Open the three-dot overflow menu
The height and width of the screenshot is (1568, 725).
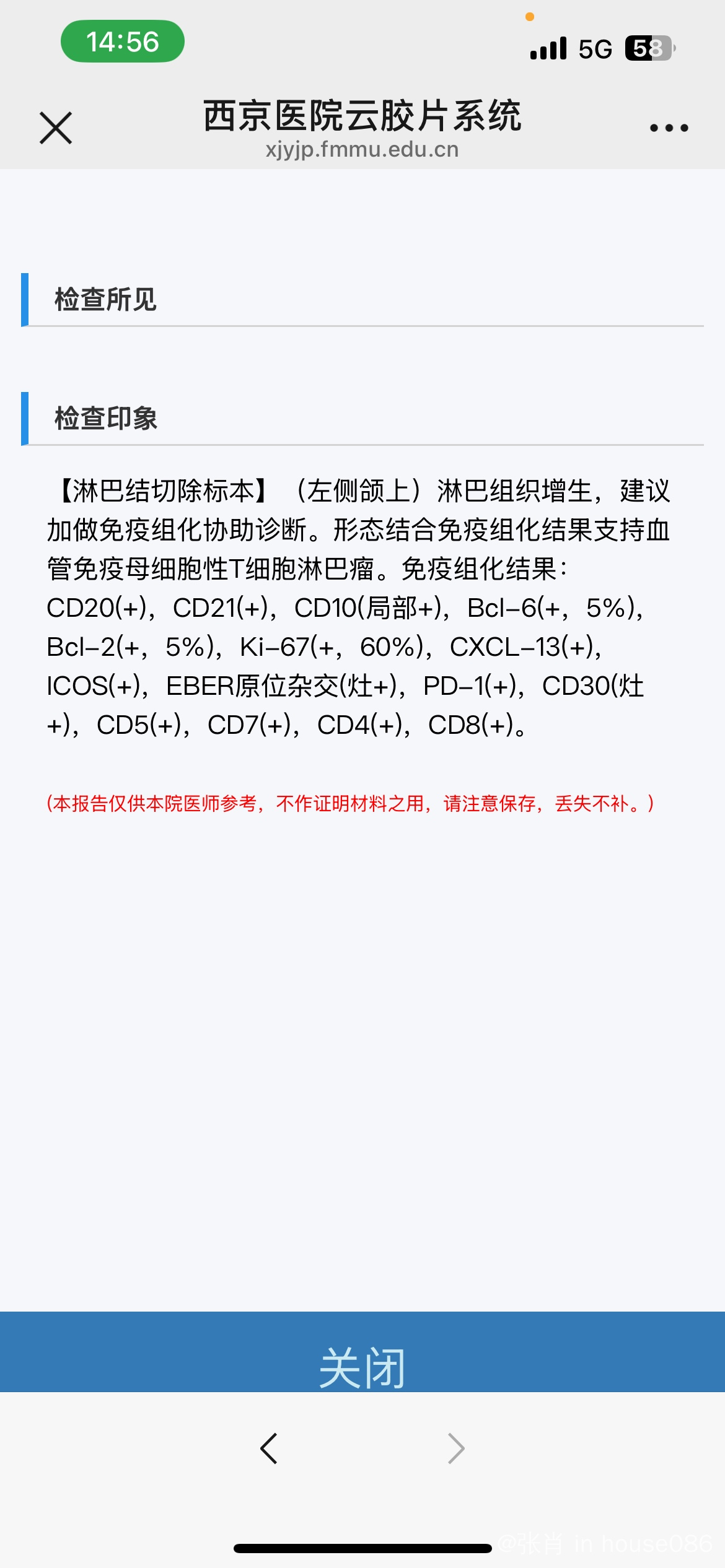pyautogui.click(x=669, y=128)
